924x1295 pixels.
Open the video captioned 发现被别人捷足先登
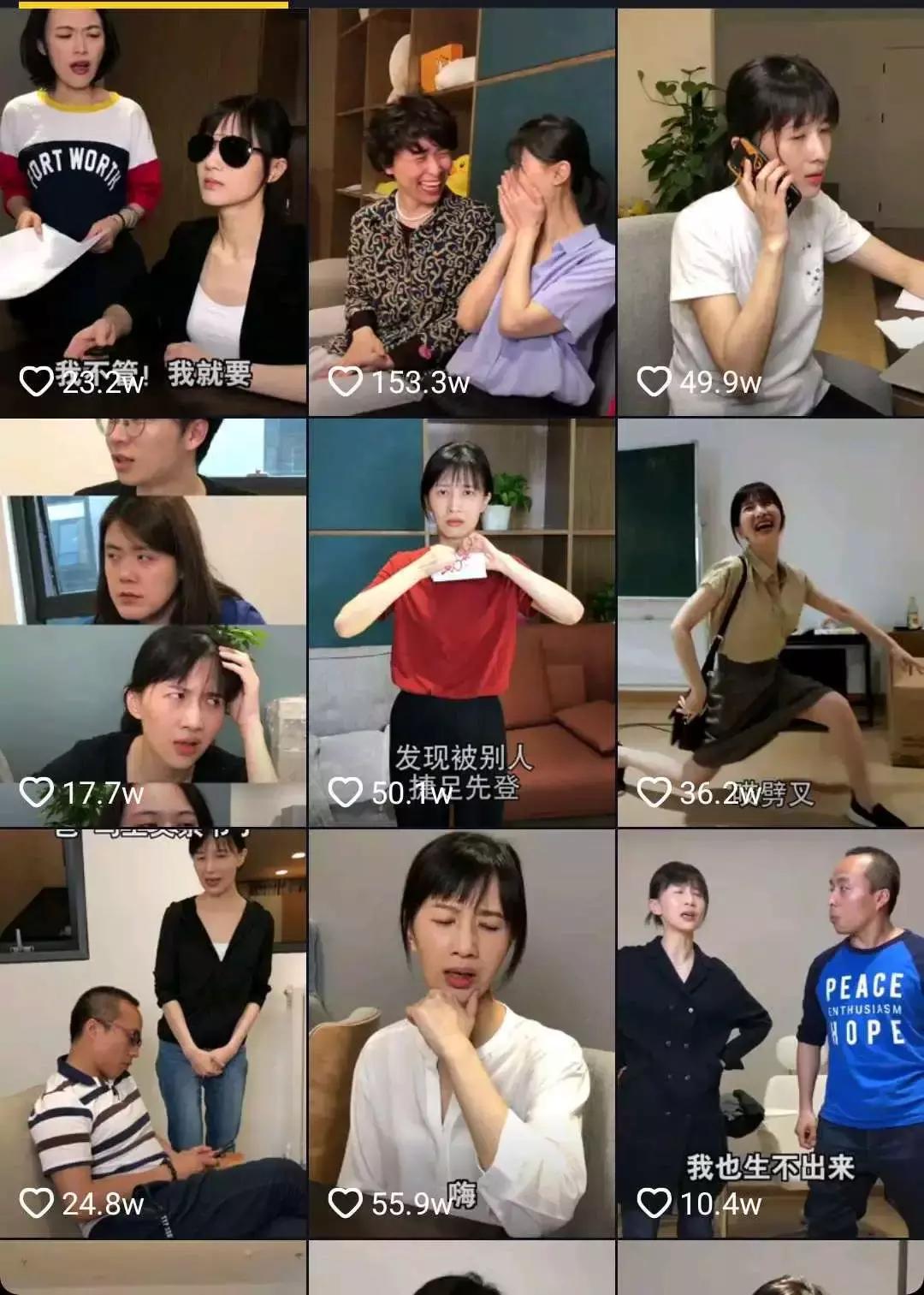[x=462, y=623]
